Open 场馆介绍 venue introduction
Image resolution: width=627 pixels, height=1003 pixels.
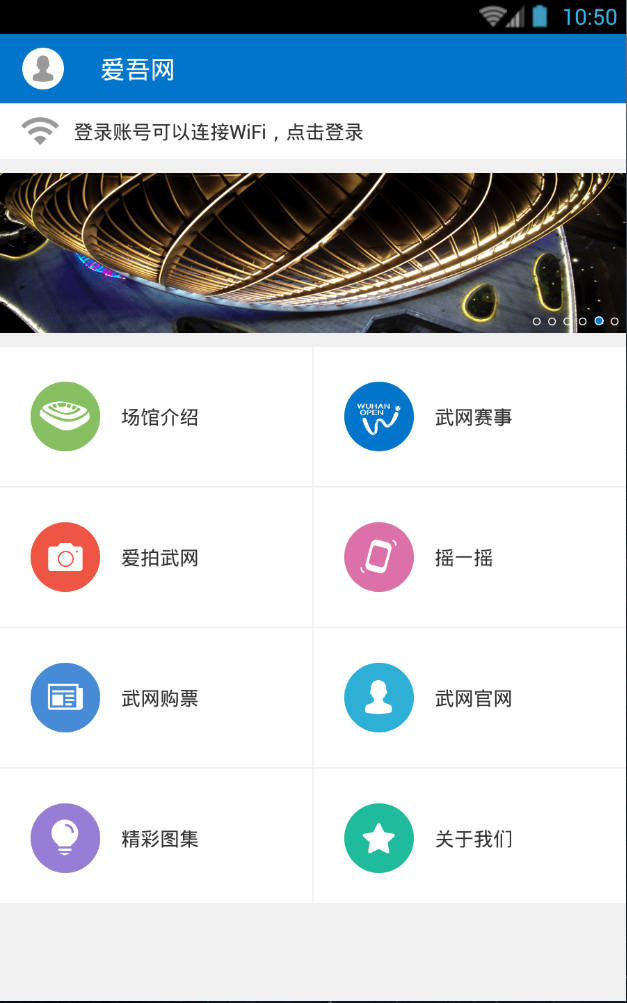click(156, 417)
